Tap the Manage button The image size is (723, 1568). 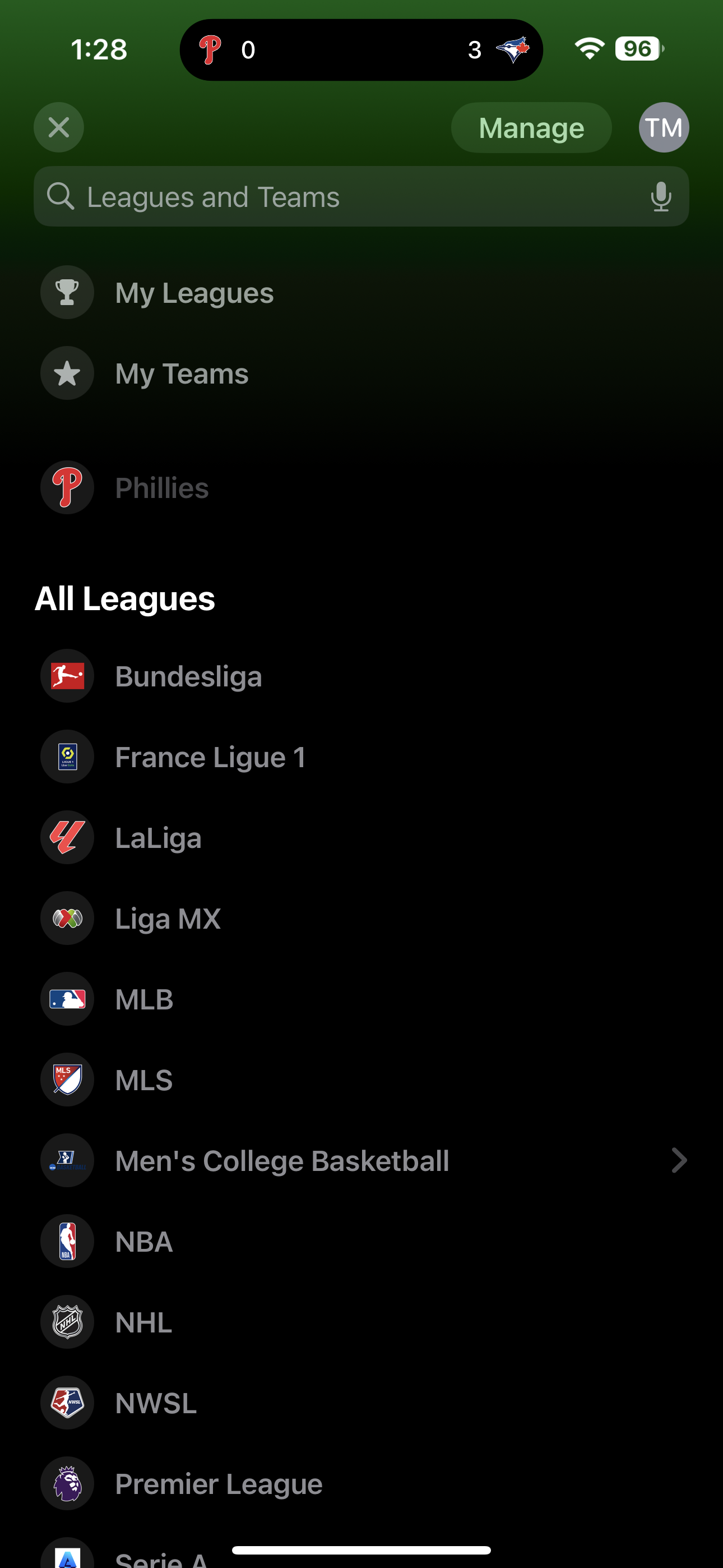[x=531, y=127]
